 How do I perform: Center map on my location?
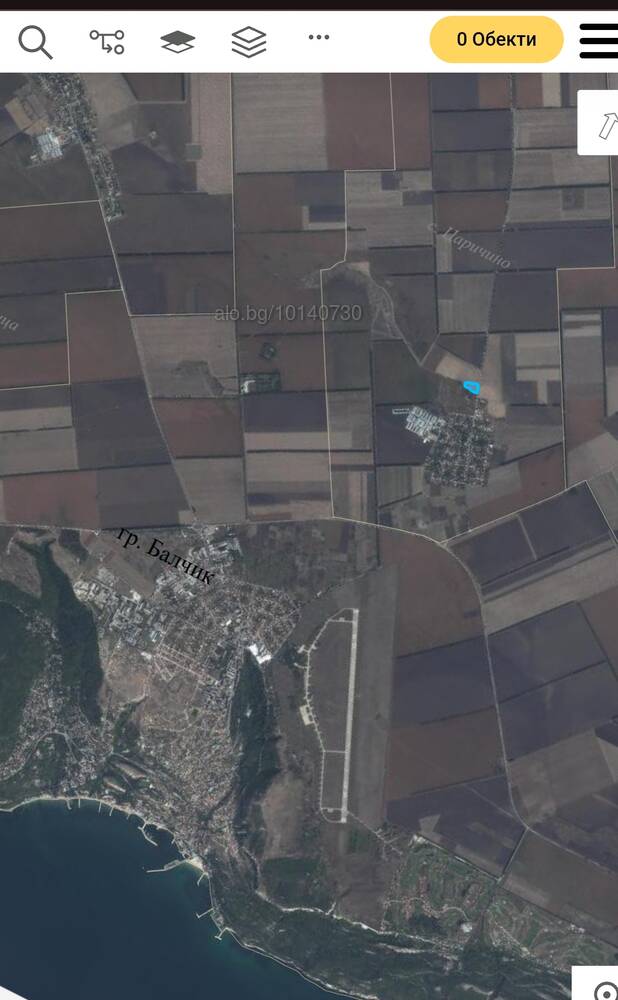point(596,983)
